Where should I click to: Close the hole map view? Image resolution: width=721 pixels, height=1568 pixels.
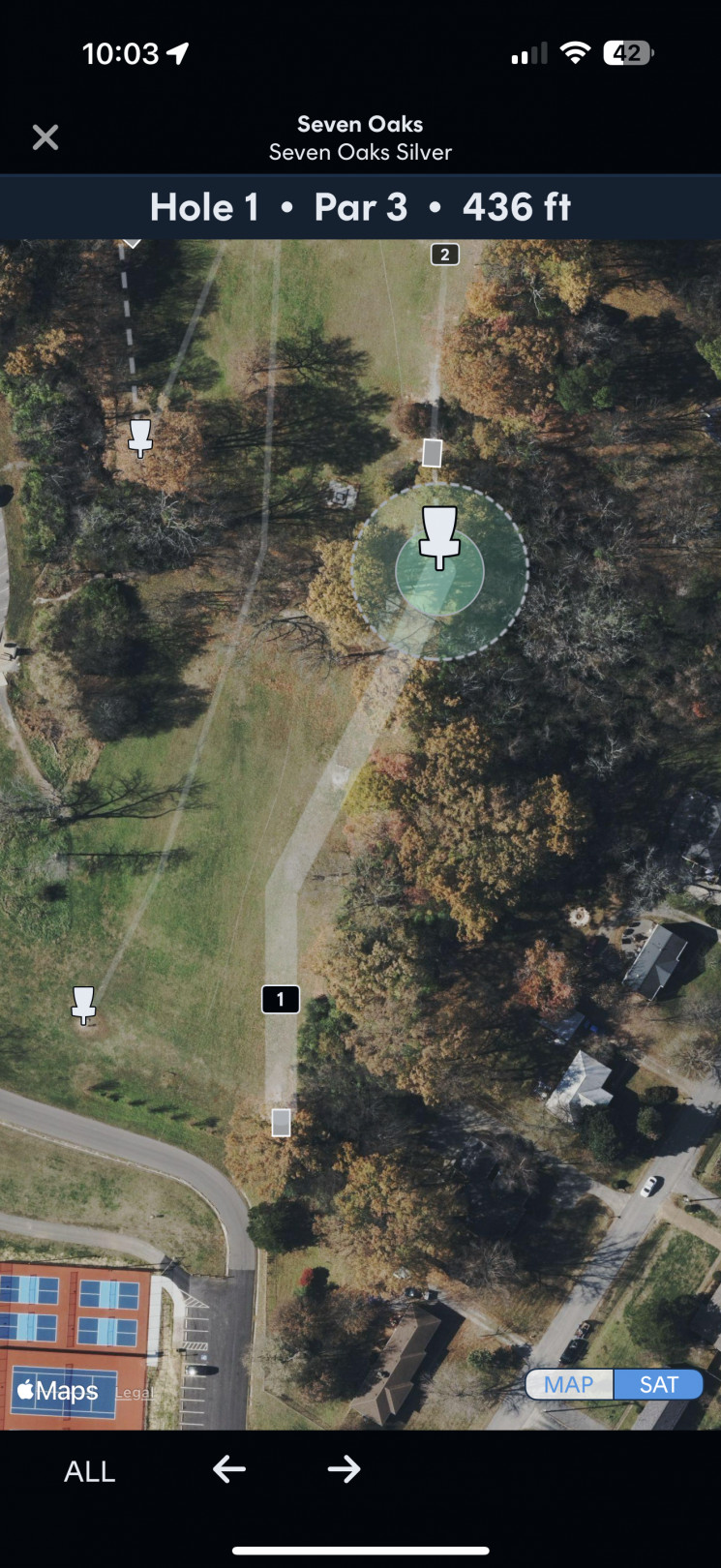tap(45, 137)
